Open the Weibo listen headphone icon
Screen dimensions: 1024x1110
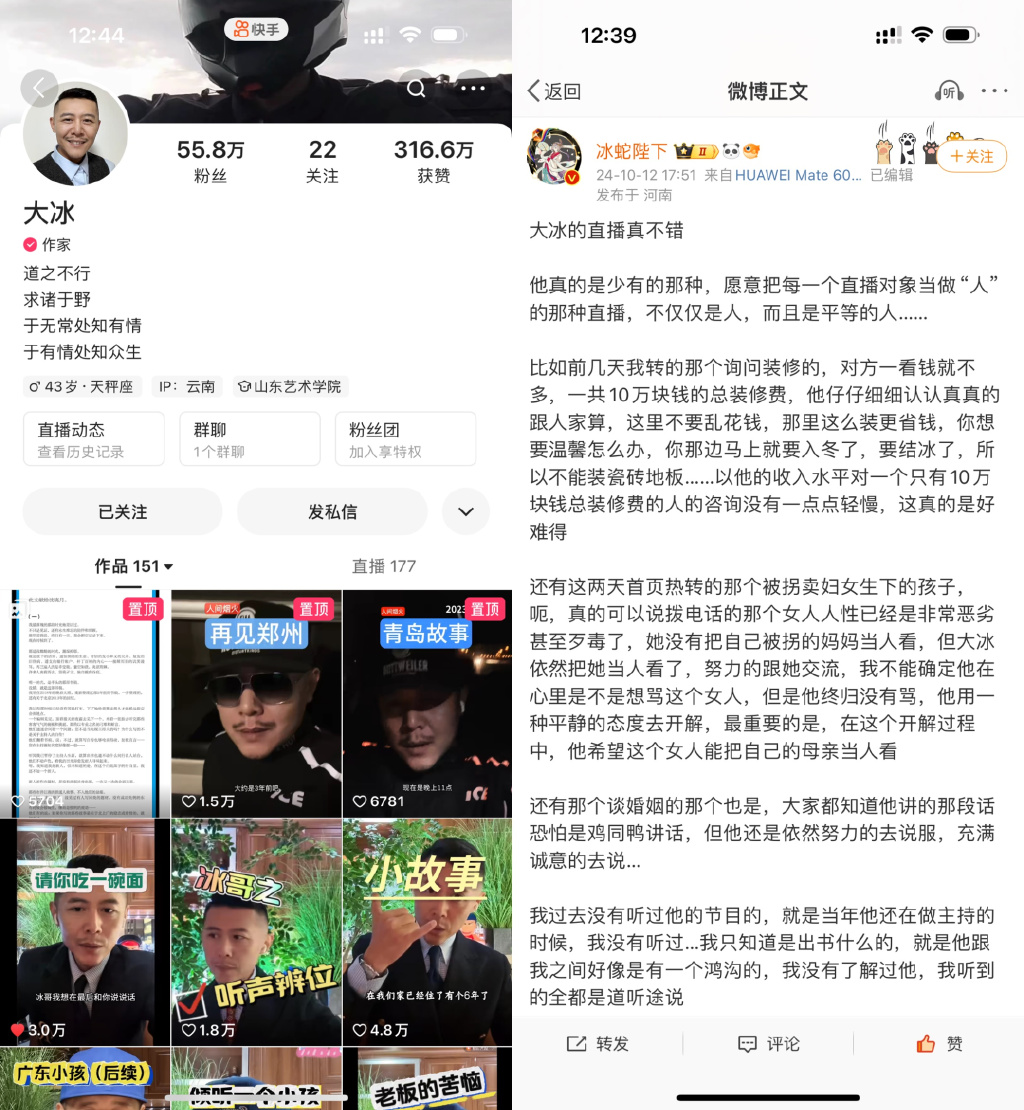tap(948, 91)
